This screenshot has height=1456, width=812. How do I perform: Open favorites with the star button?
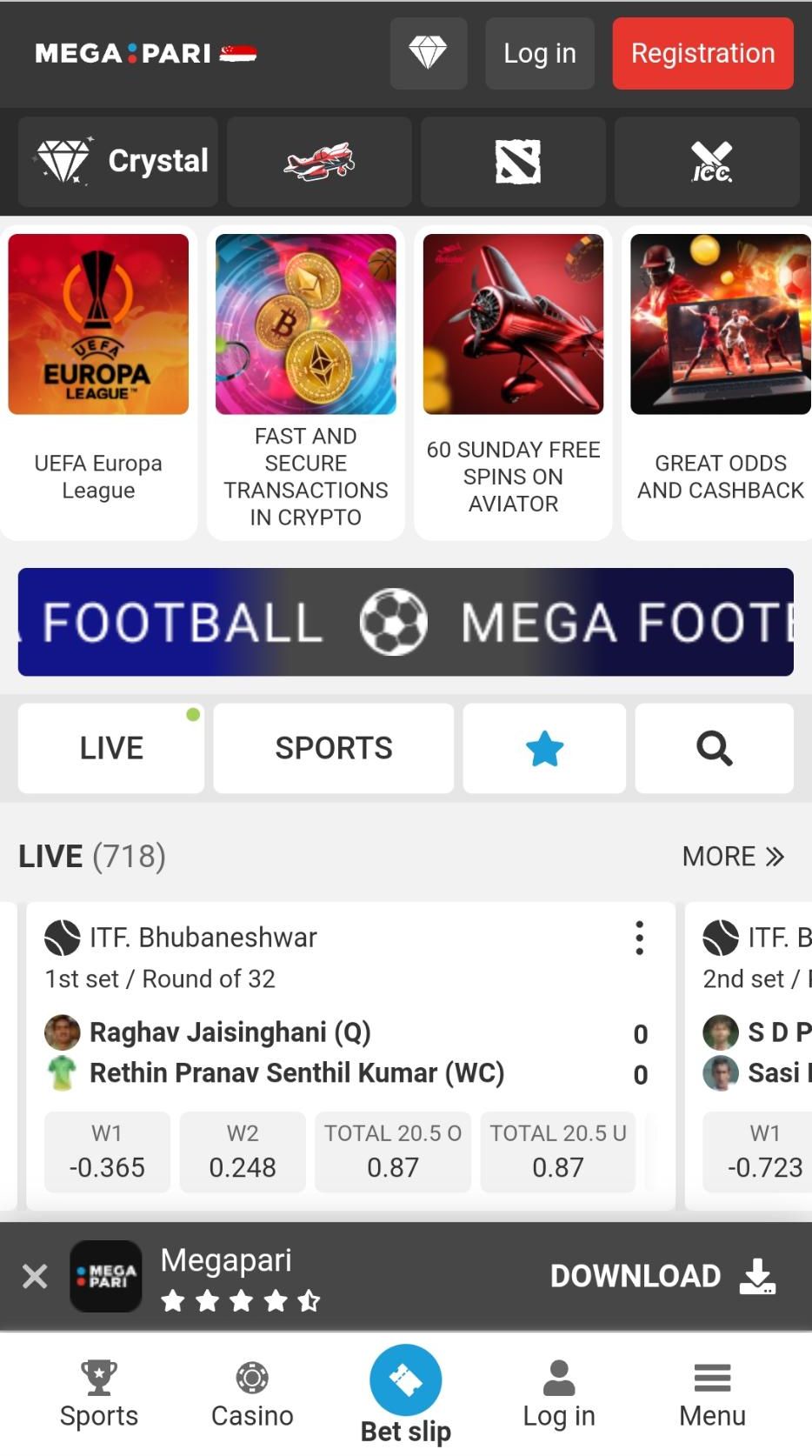pos(544,748)
